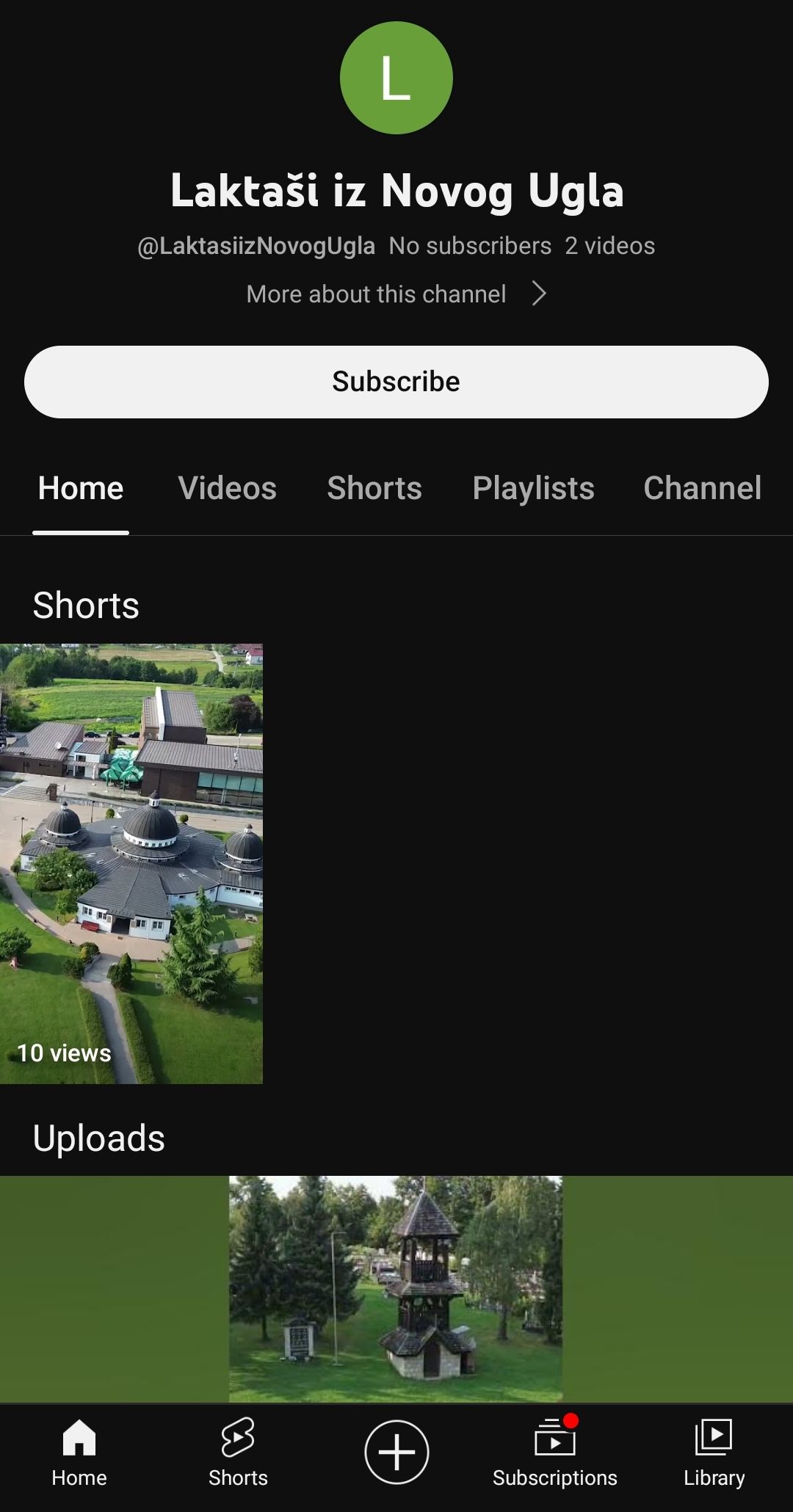Viewport: 793px width, 1512px height.
Task: Tap the plus create button
Action: click(x=396, y=1452)
